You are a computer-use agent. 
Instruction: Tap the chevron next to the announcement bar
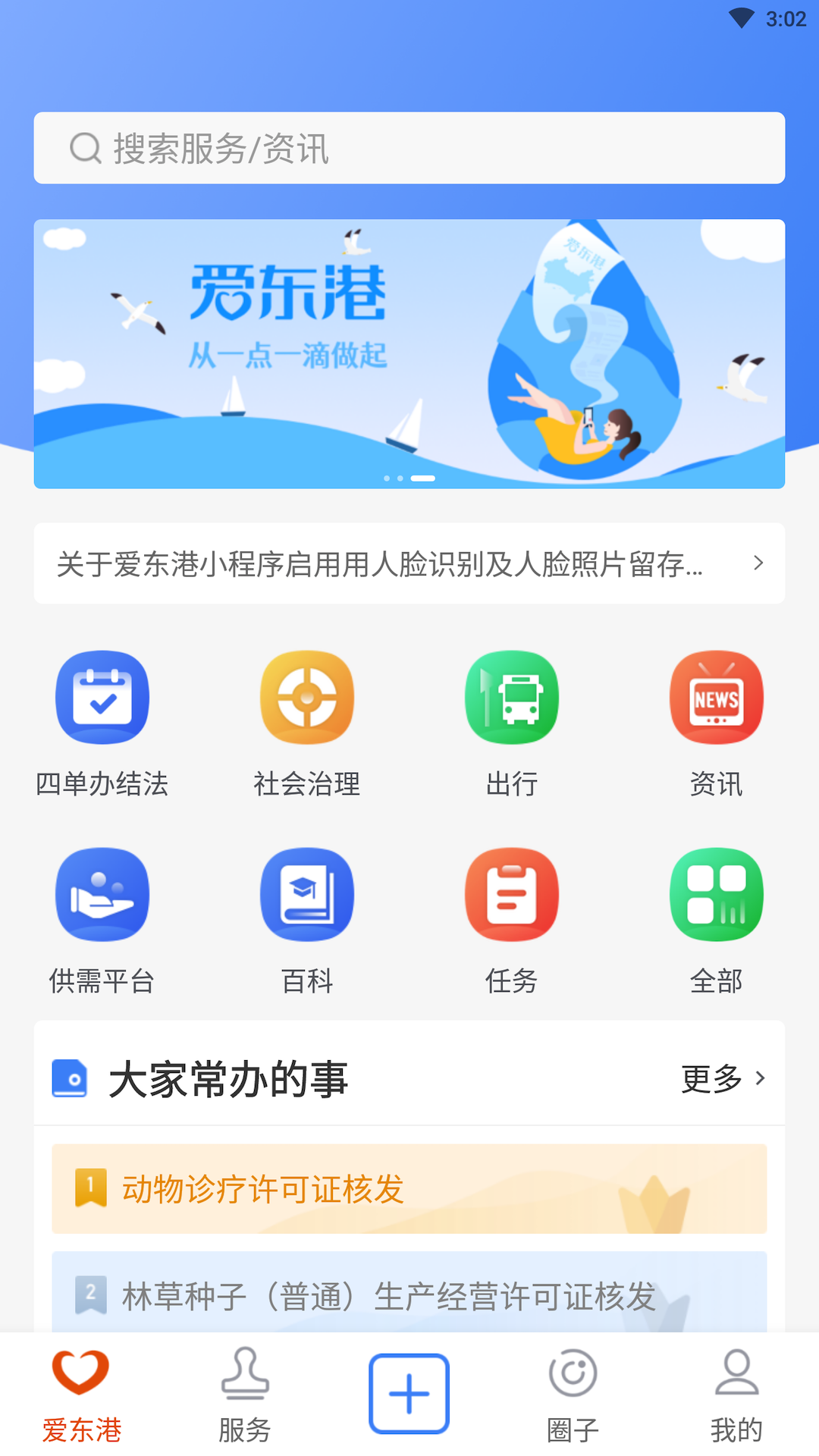(x=759, y=563)
